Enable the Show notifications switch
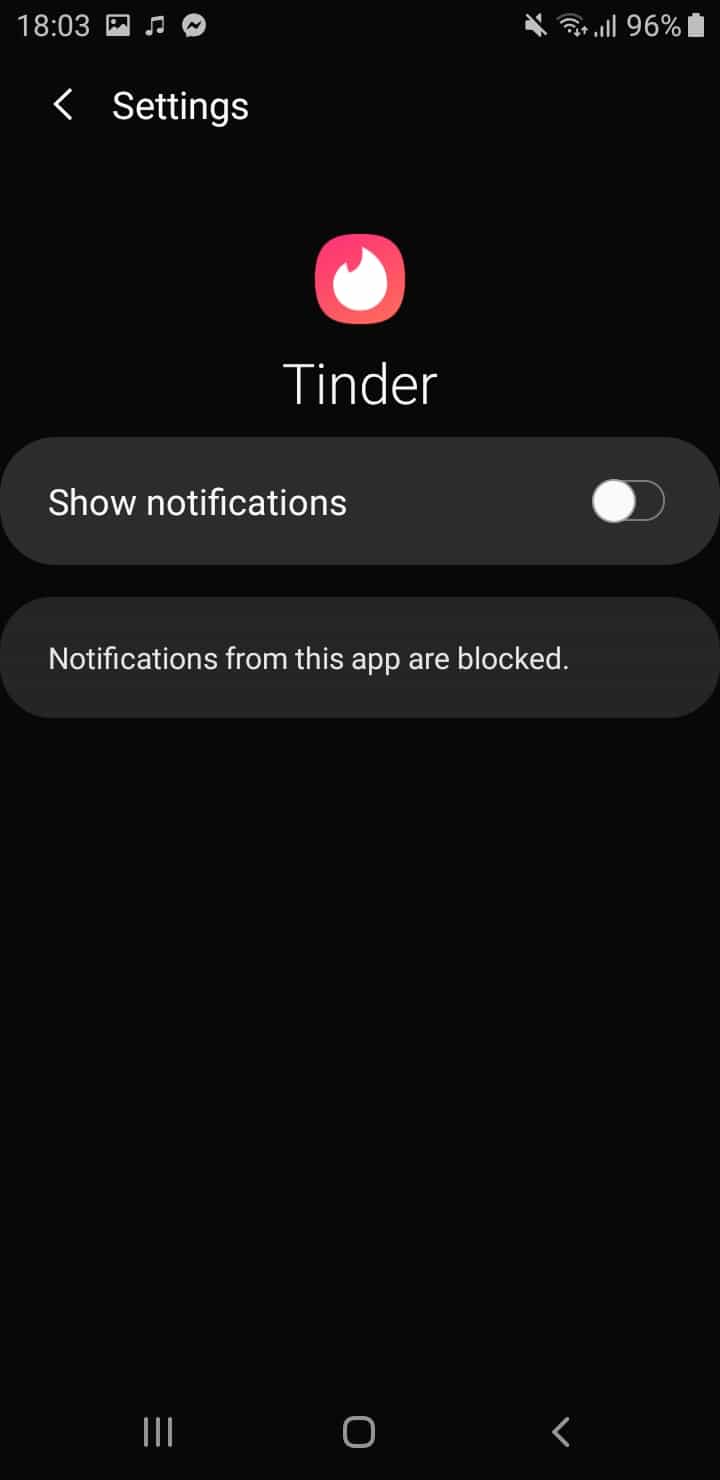 pos(628,501)
